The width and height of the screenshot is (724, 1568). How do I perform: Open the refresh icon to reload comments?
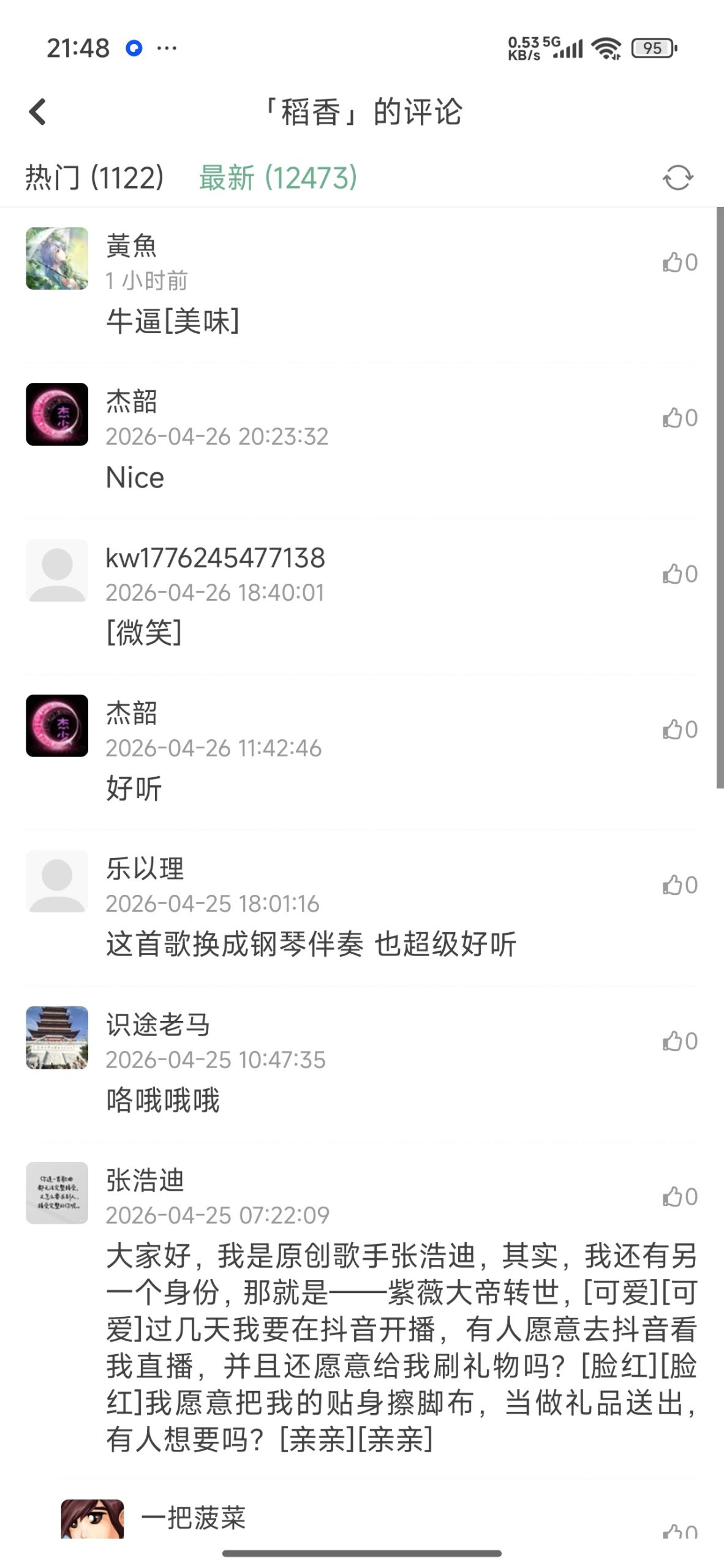coord(679,178)
